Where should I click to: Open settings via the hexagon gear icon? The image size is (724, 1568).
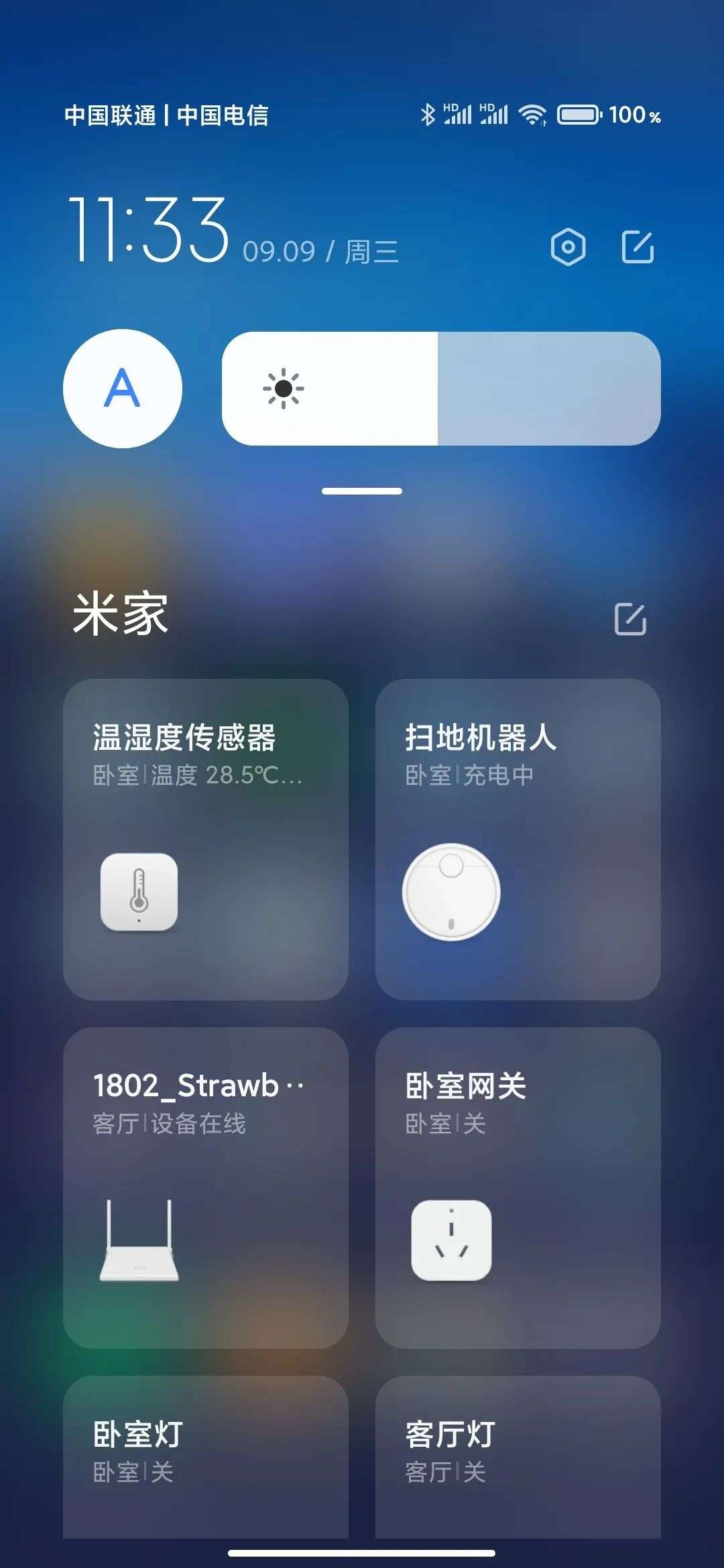click(568, 247)
